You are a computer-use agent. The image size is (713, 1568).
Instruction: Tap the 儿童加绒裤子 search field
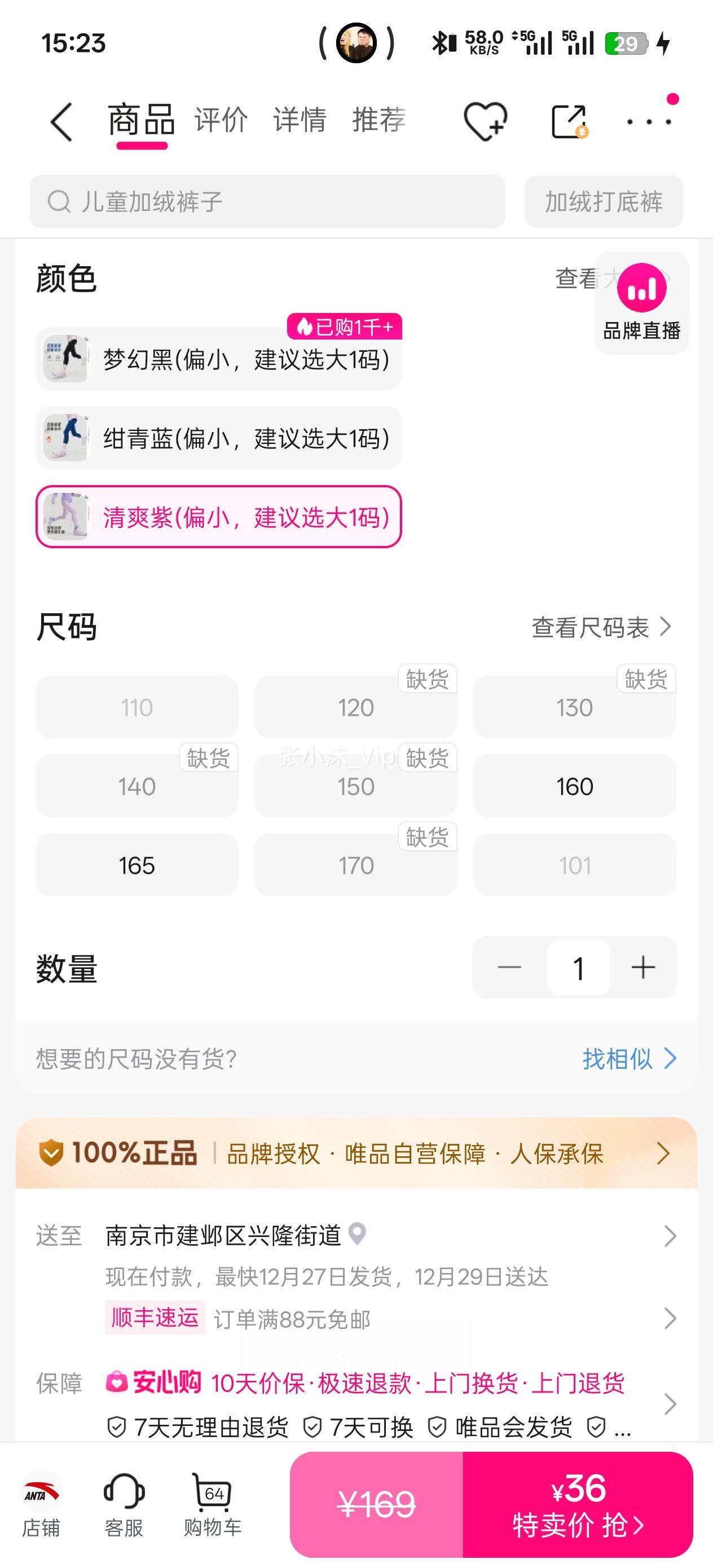(268, 201)
